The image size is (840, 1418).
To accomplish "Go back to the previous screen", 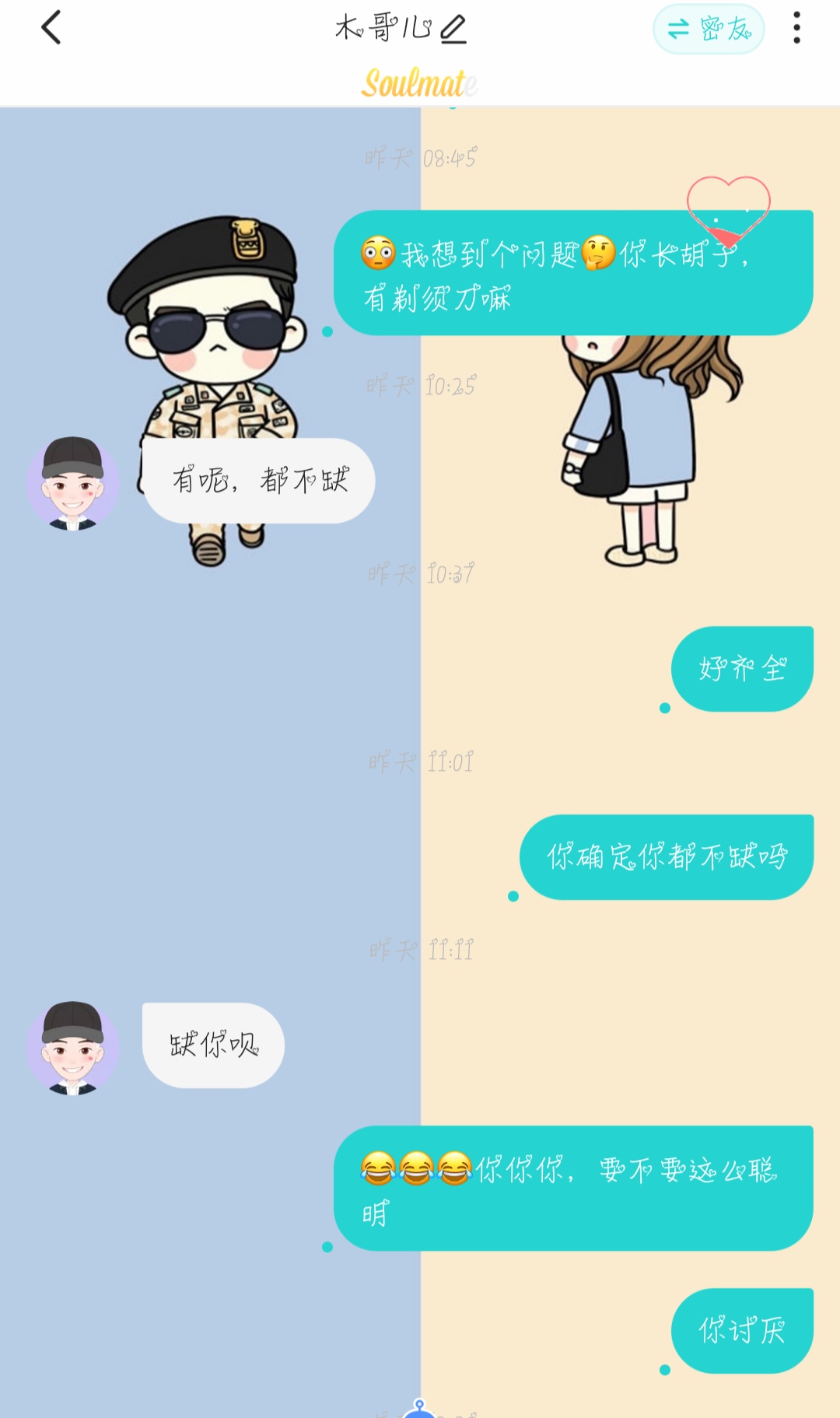I will coord(51,29).
